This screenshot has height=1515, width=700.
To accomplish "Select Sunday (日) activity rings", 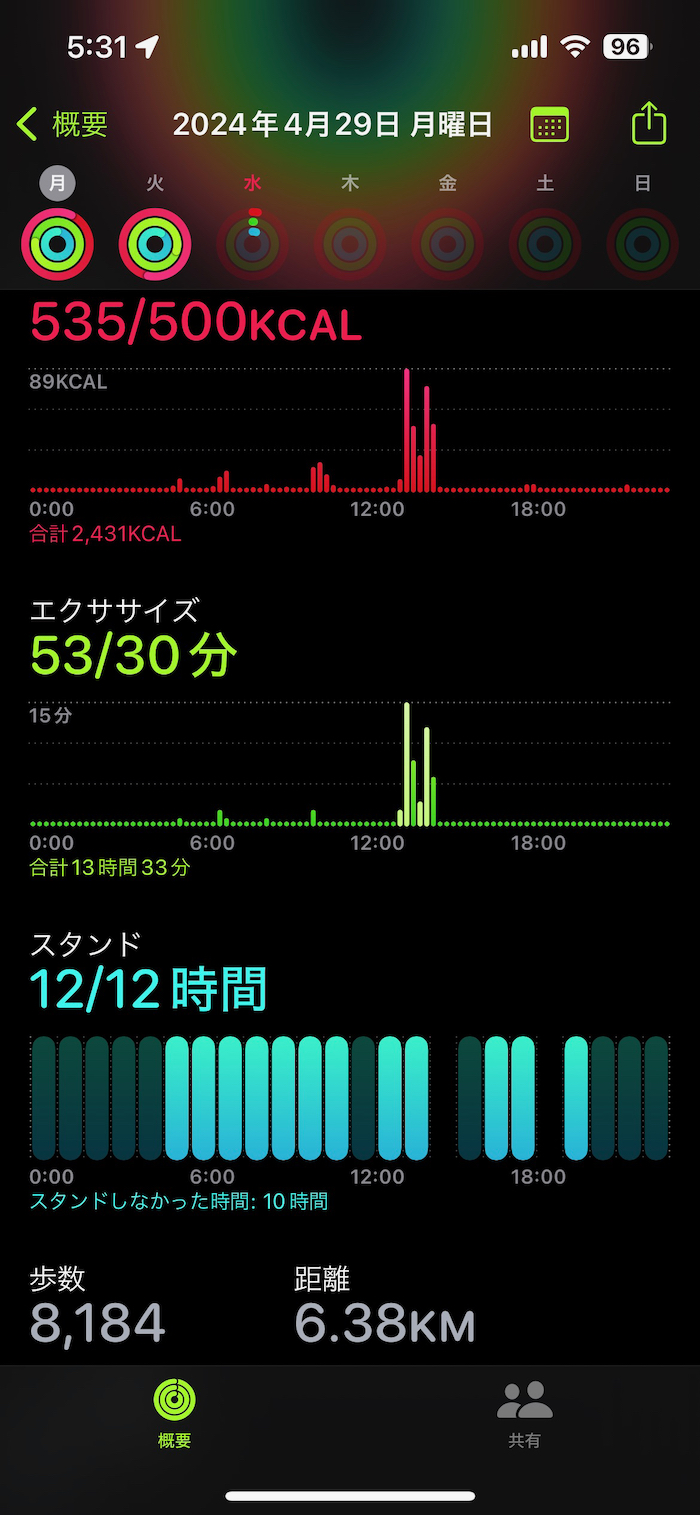I will pyautogui.click(x=643, y=243).
